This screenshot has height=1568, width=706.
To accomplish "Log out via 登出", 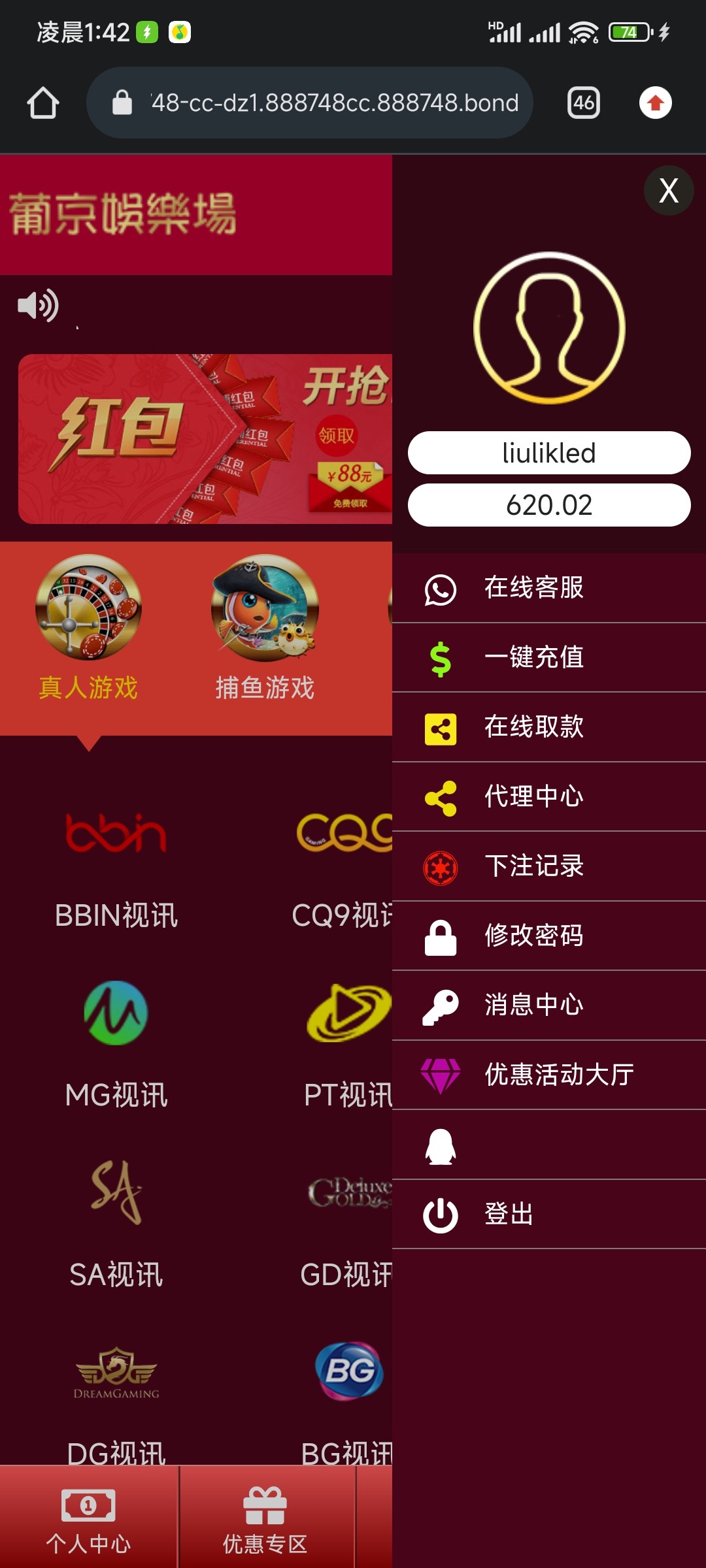I will coord(548,1215).
